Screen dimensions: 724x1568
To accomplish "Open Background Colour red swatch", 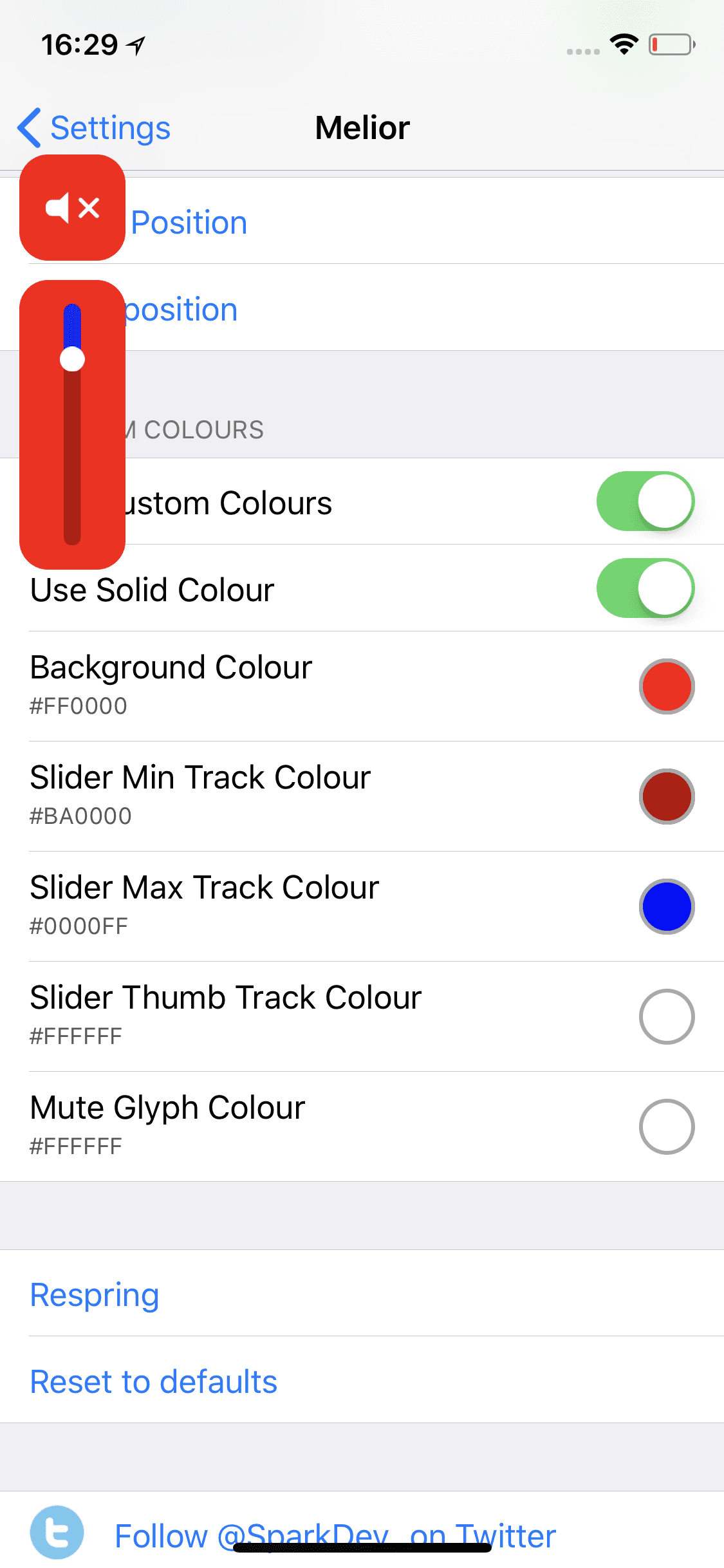I will [667, 687].
